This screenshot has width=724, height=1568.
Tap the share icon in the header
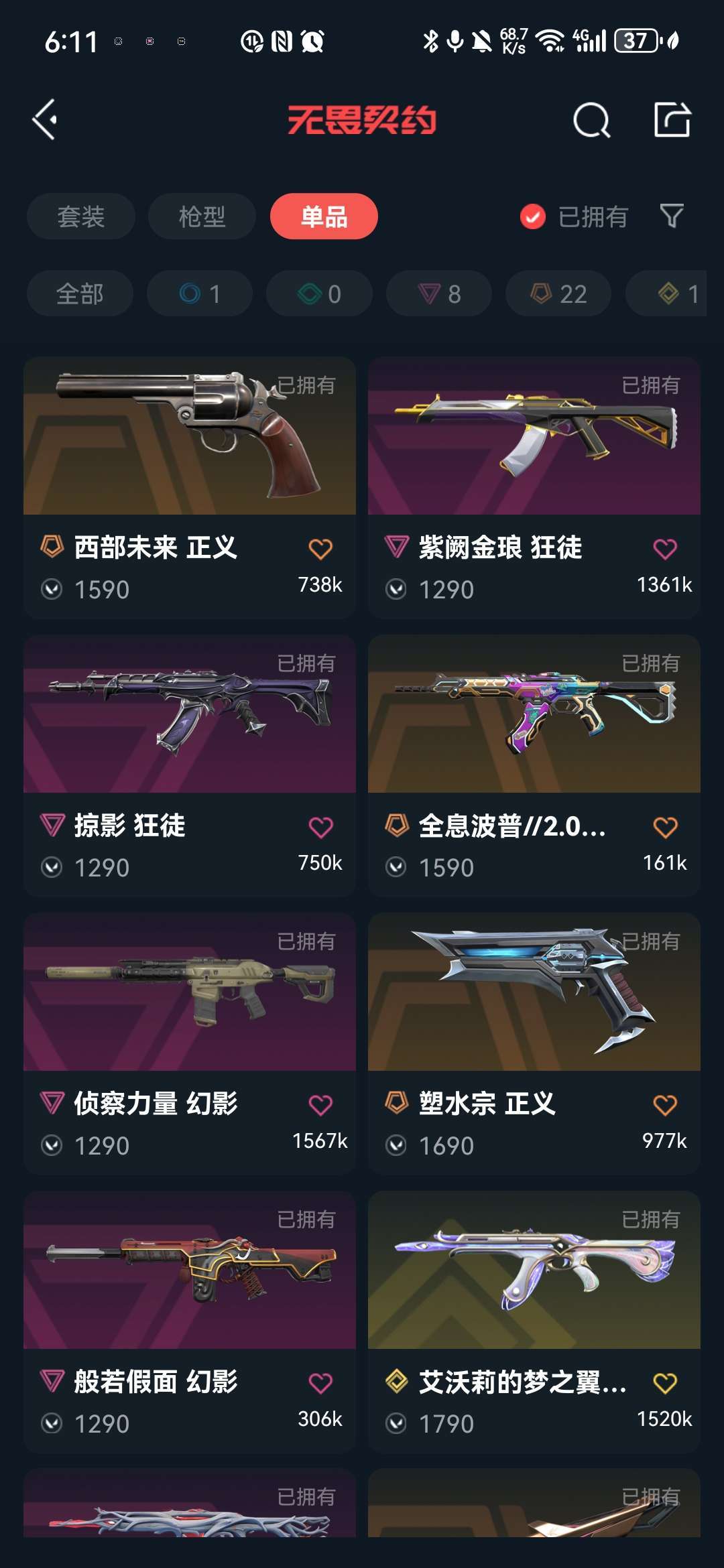[x=672, y=120]
